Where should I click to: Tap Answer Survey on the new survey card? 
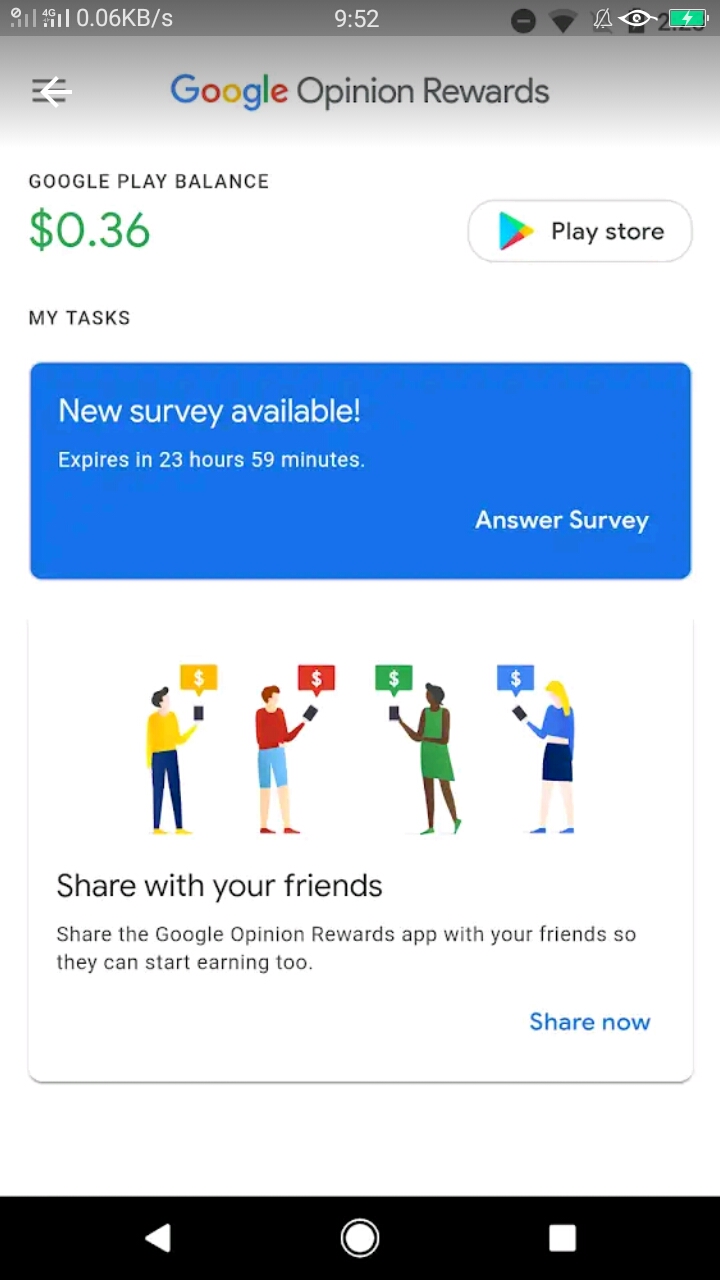561,520
